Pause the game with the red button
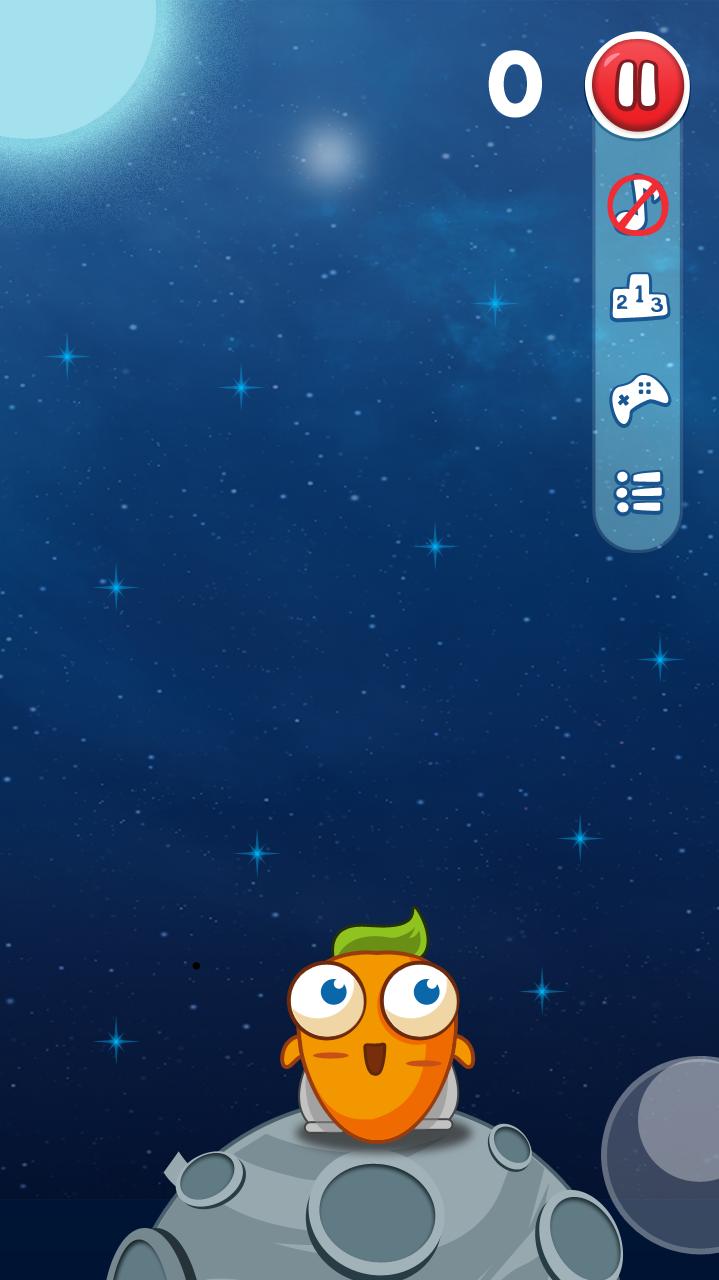The width and height of the screenshot is (719, 1280). coord(637,85)
